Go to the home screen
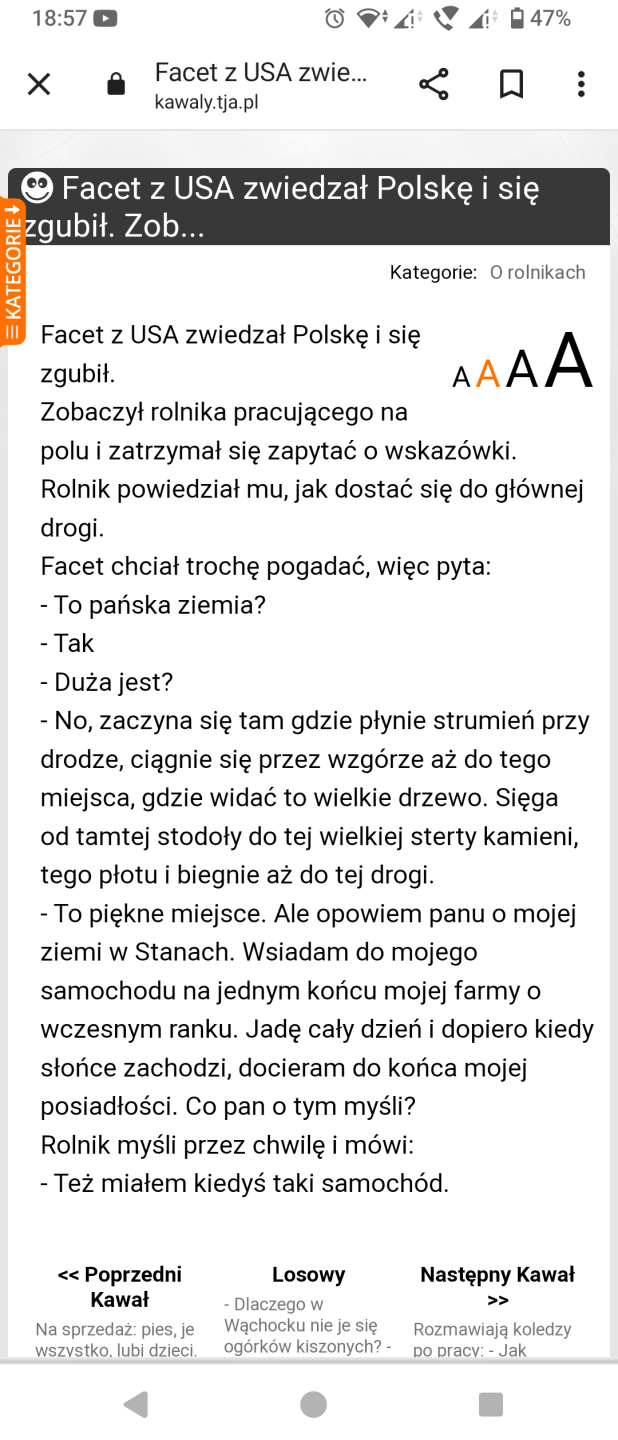The height and width of the screenshot is (1440, 618). [313, 1404]
